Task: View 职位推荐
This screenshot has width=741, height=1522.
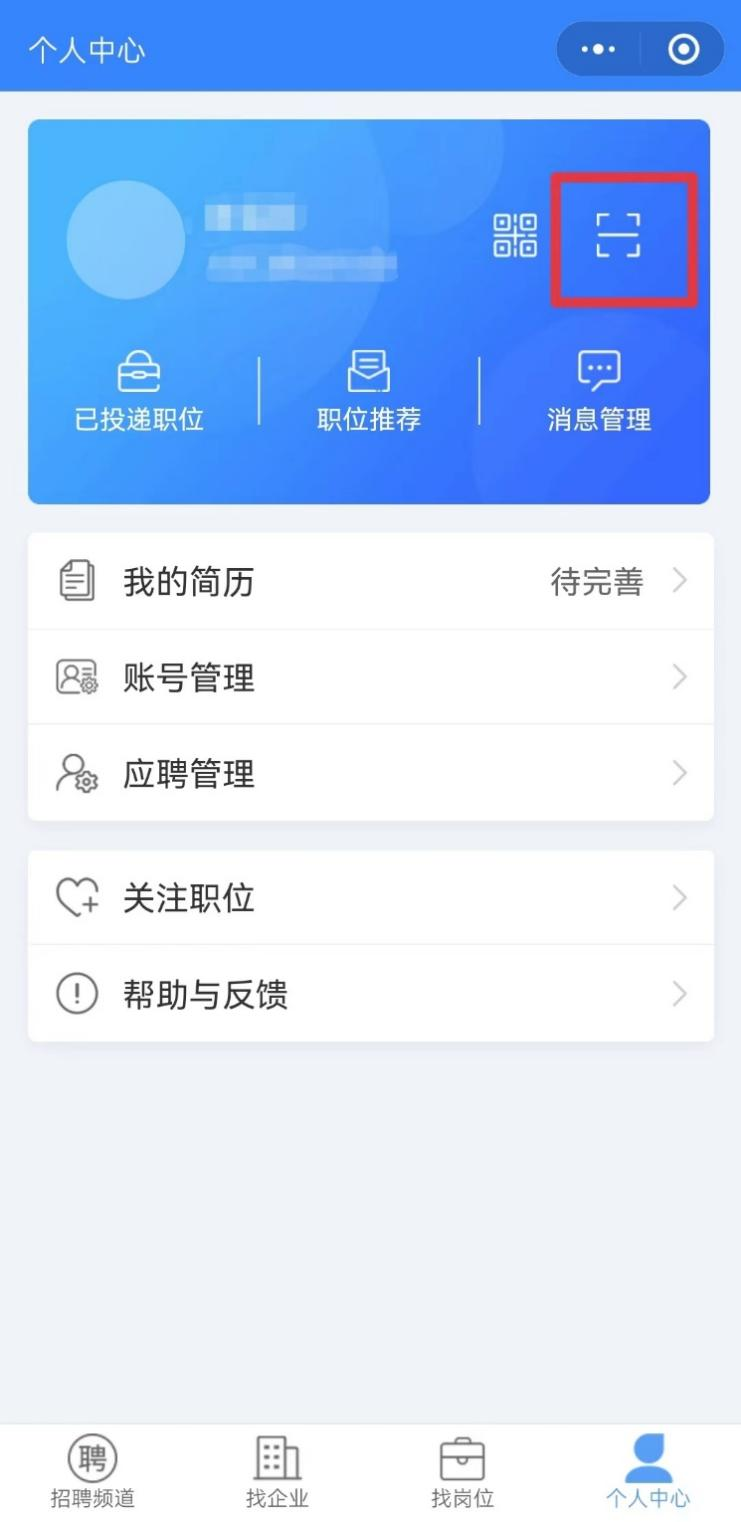Action: (369, 391)
